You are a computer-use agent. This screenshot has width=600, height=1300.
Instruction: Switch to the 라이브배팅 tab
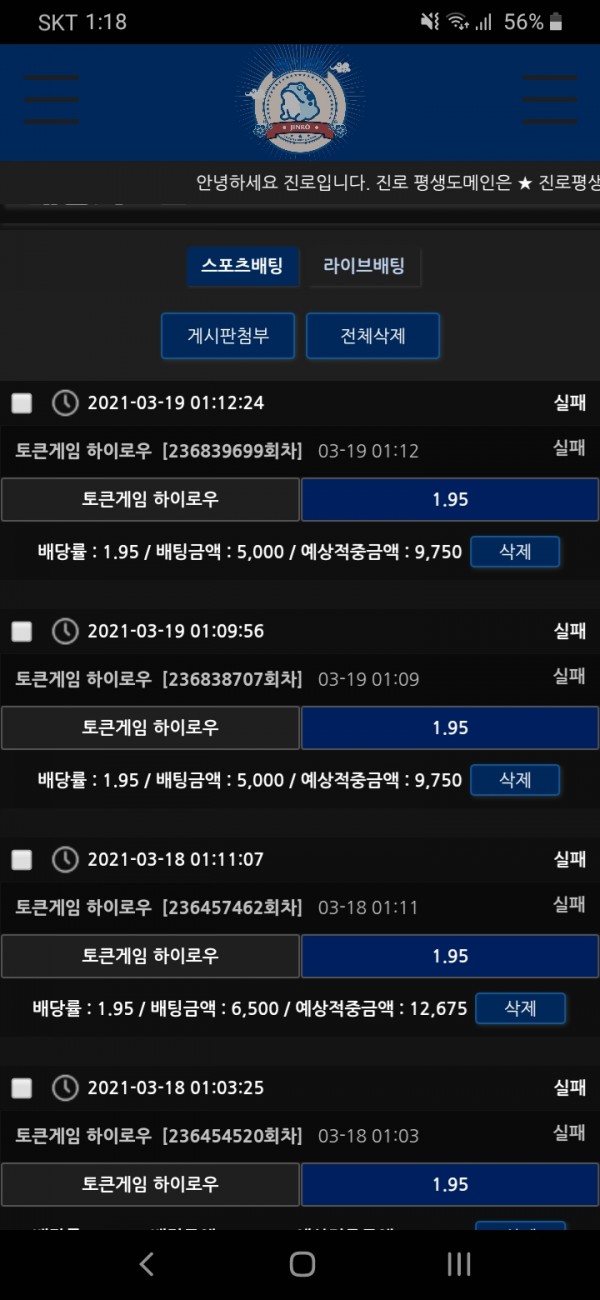(x=364, y=266)
